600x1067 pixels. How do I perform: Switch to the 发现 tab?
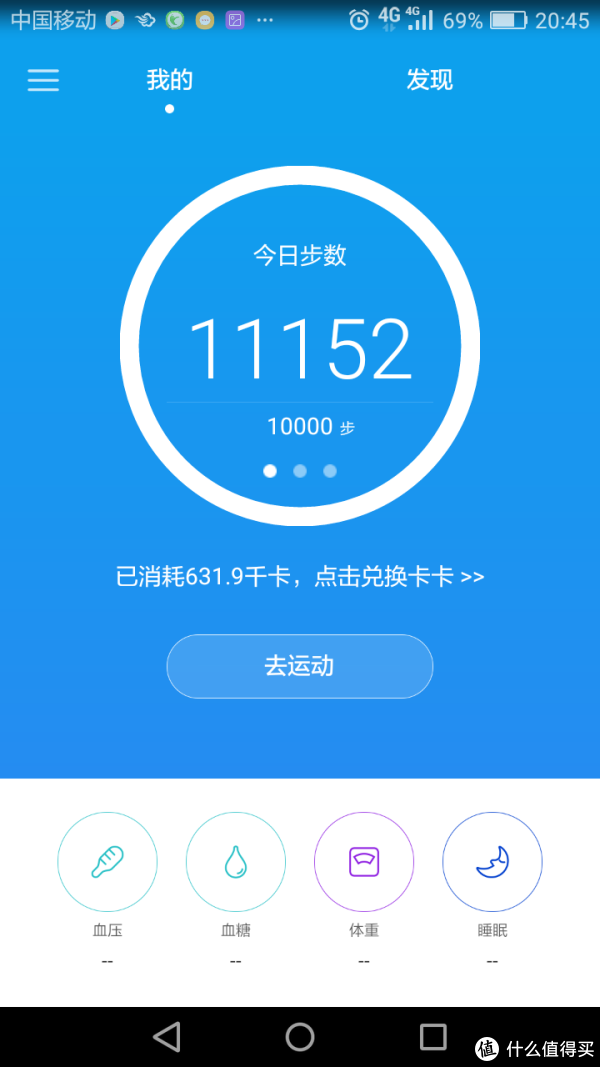pyautogui.click(x=429, y=80)
